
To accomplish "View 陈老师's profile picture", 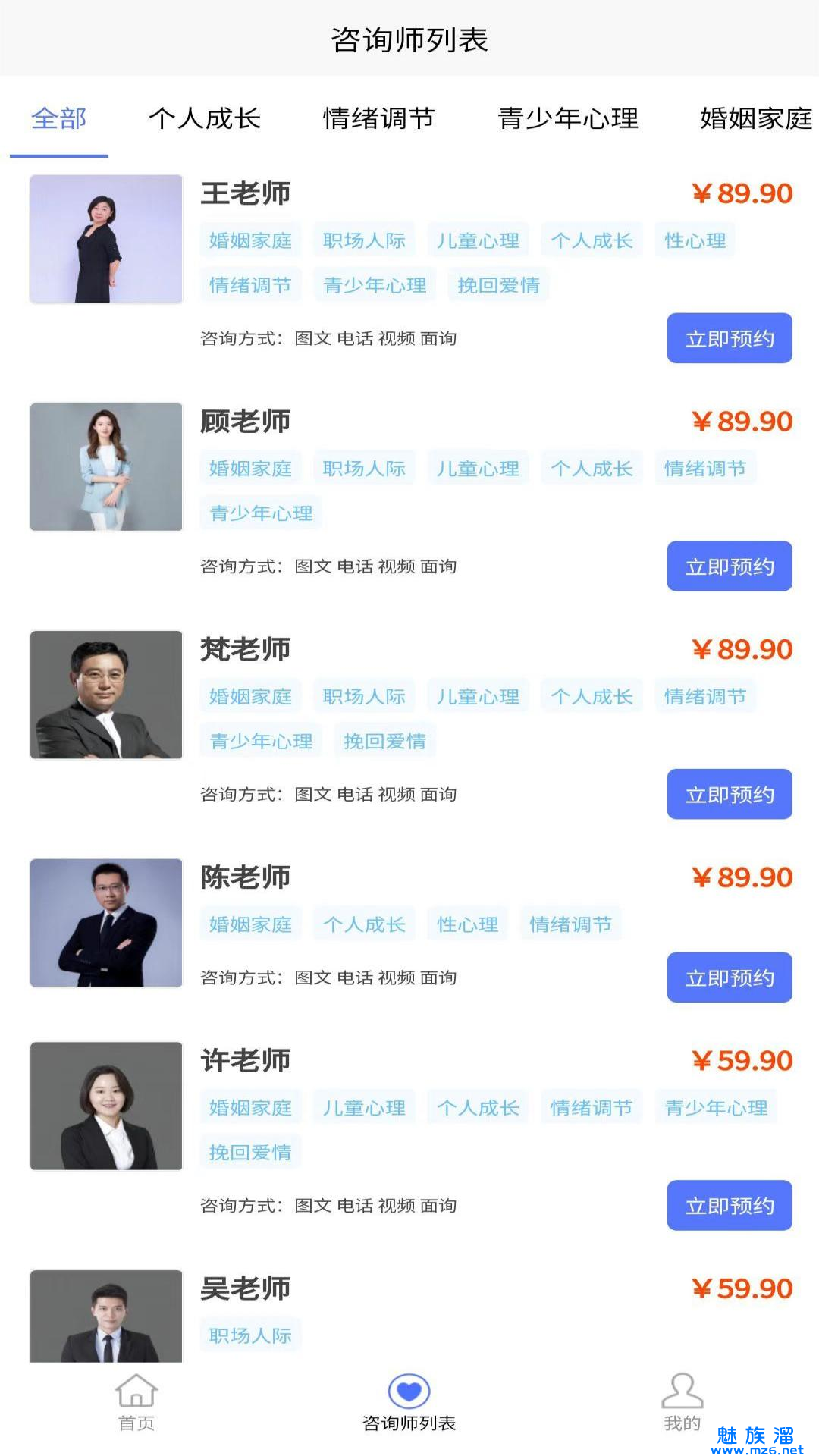I will click(x=106, y=923).
